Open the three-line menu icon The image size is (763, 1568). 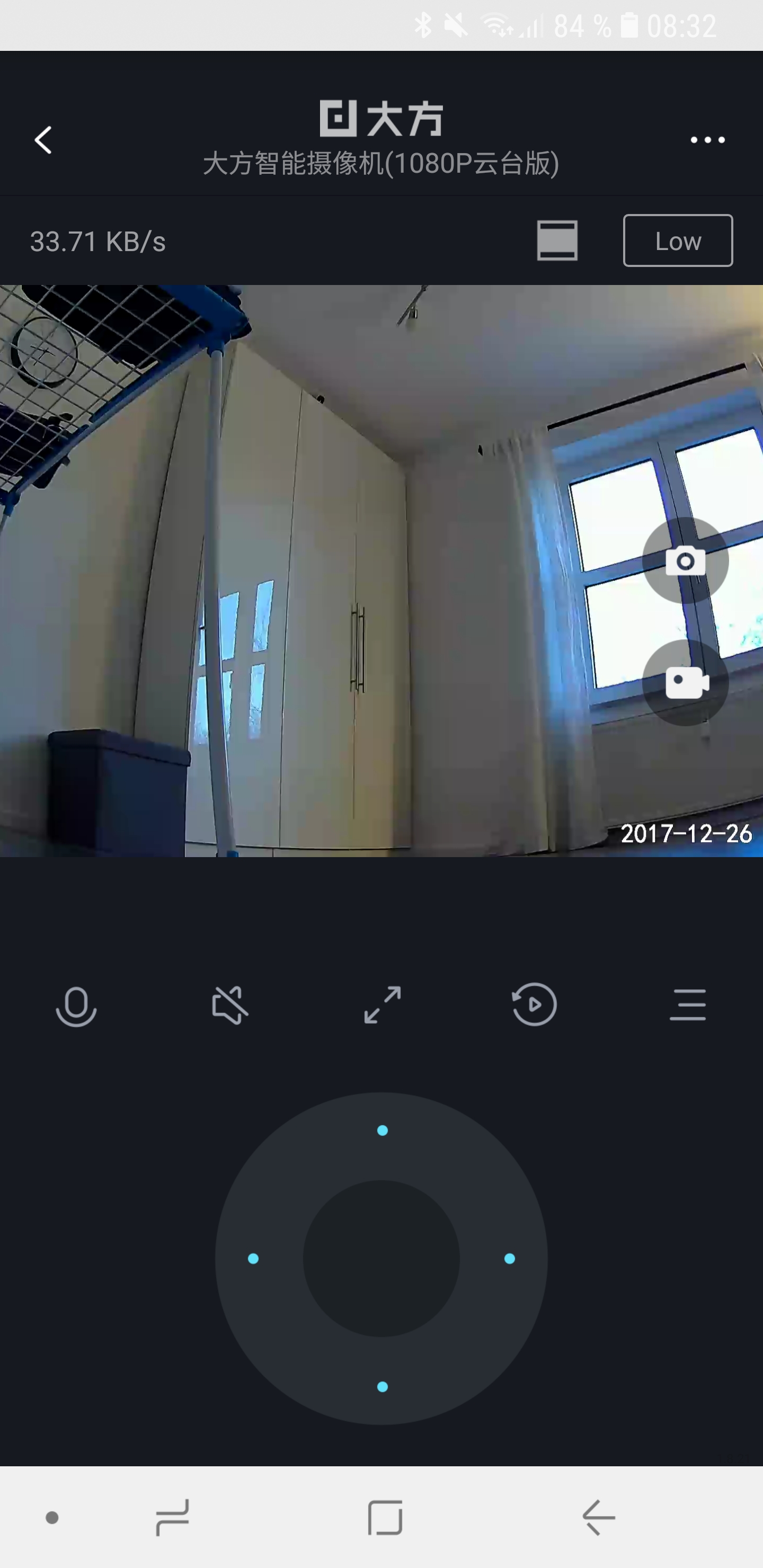687,1005
